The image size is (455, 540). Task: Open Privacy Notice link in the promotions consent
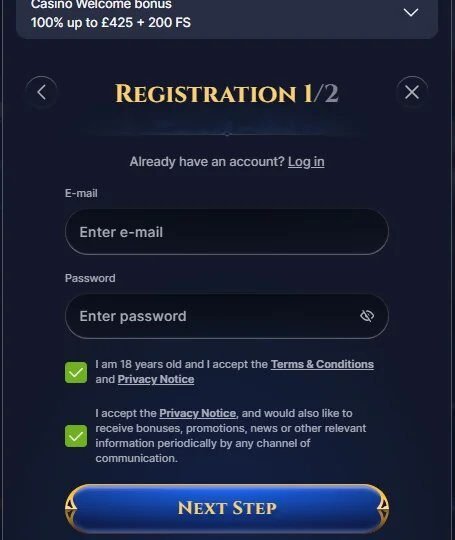[x=198, y=413]
